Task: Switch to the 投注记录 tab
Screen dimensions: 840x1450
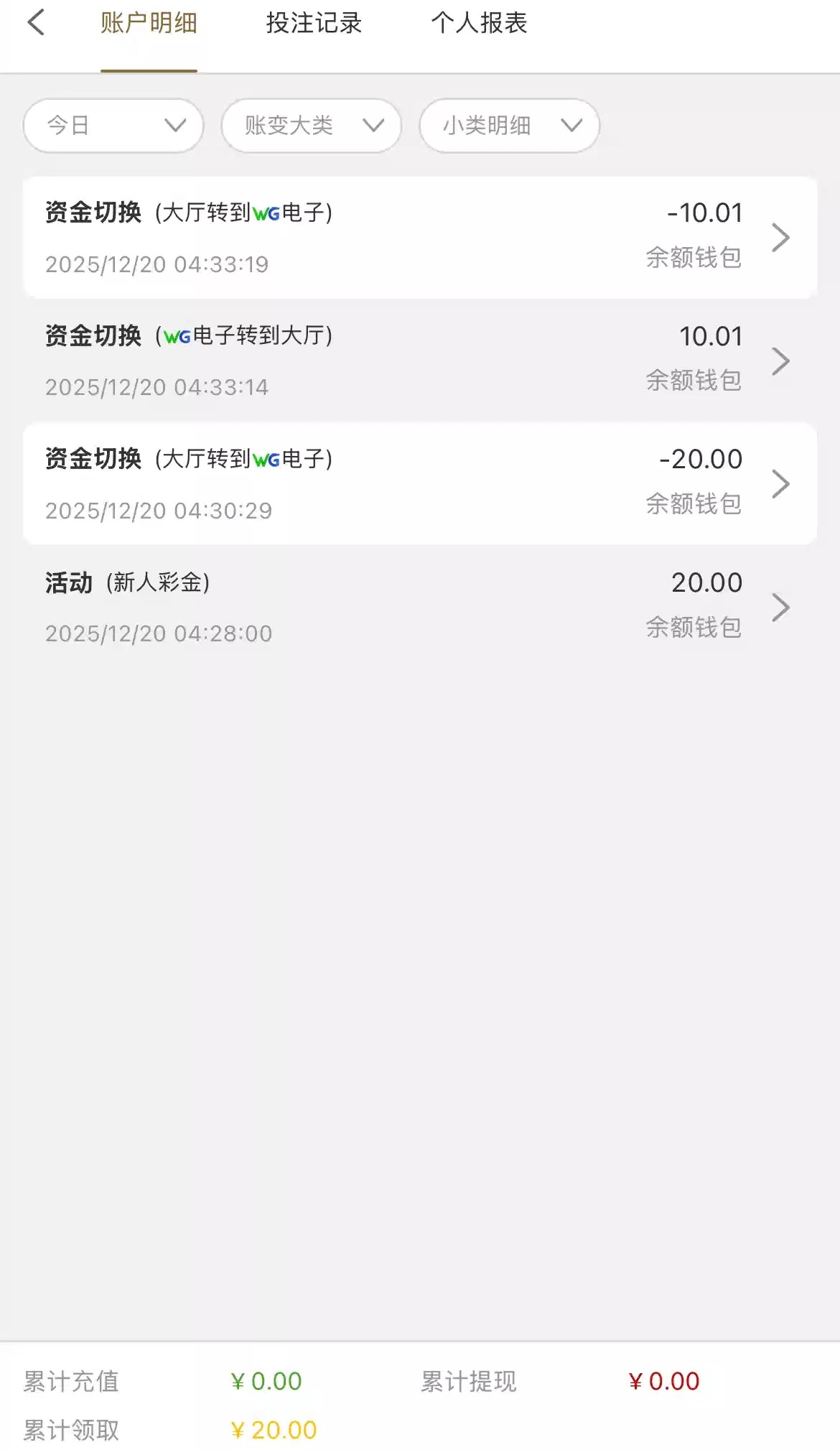Action: [314, 24]
